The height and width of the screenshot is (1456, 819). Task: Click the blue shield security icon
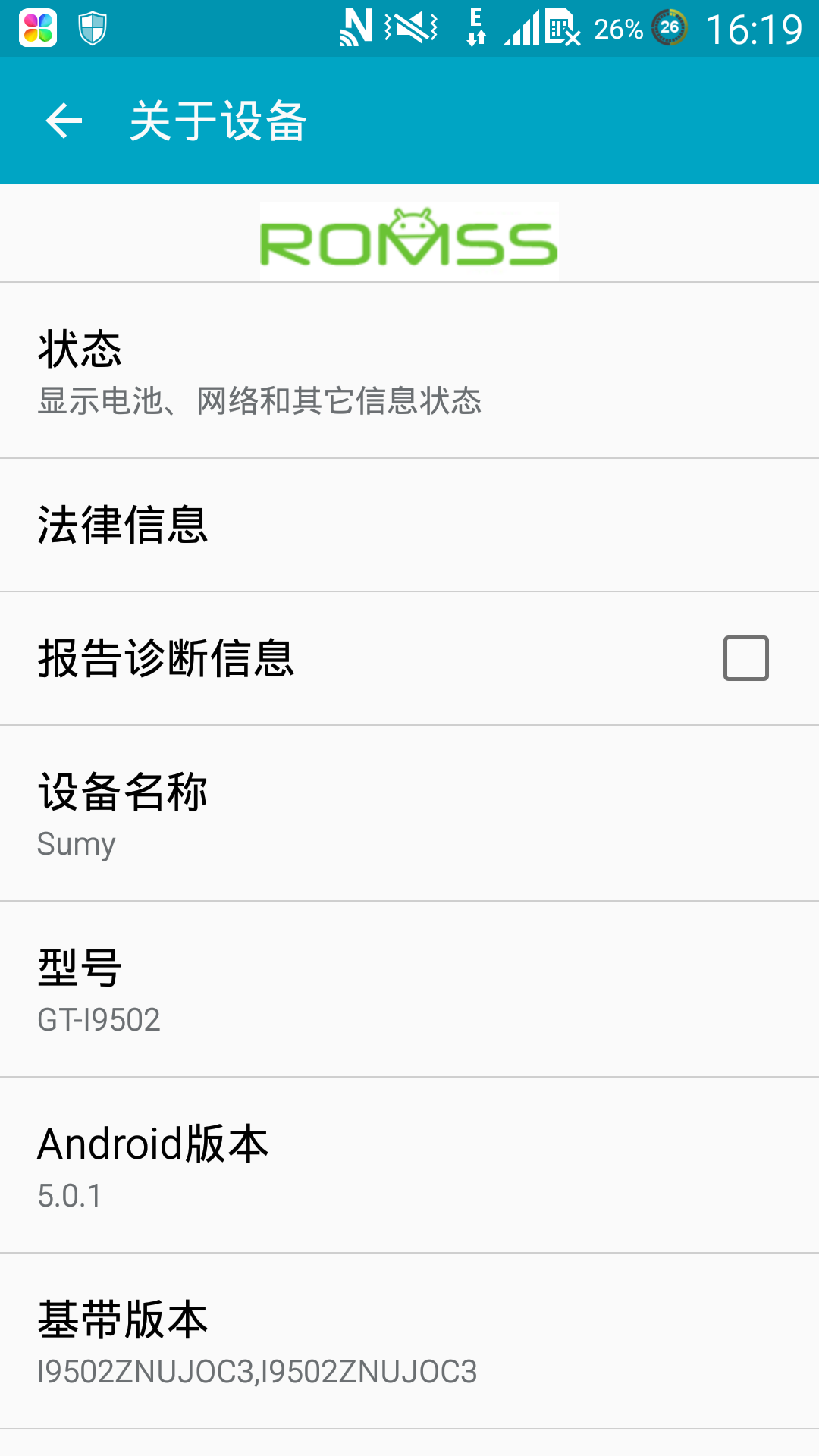(89, 29)
